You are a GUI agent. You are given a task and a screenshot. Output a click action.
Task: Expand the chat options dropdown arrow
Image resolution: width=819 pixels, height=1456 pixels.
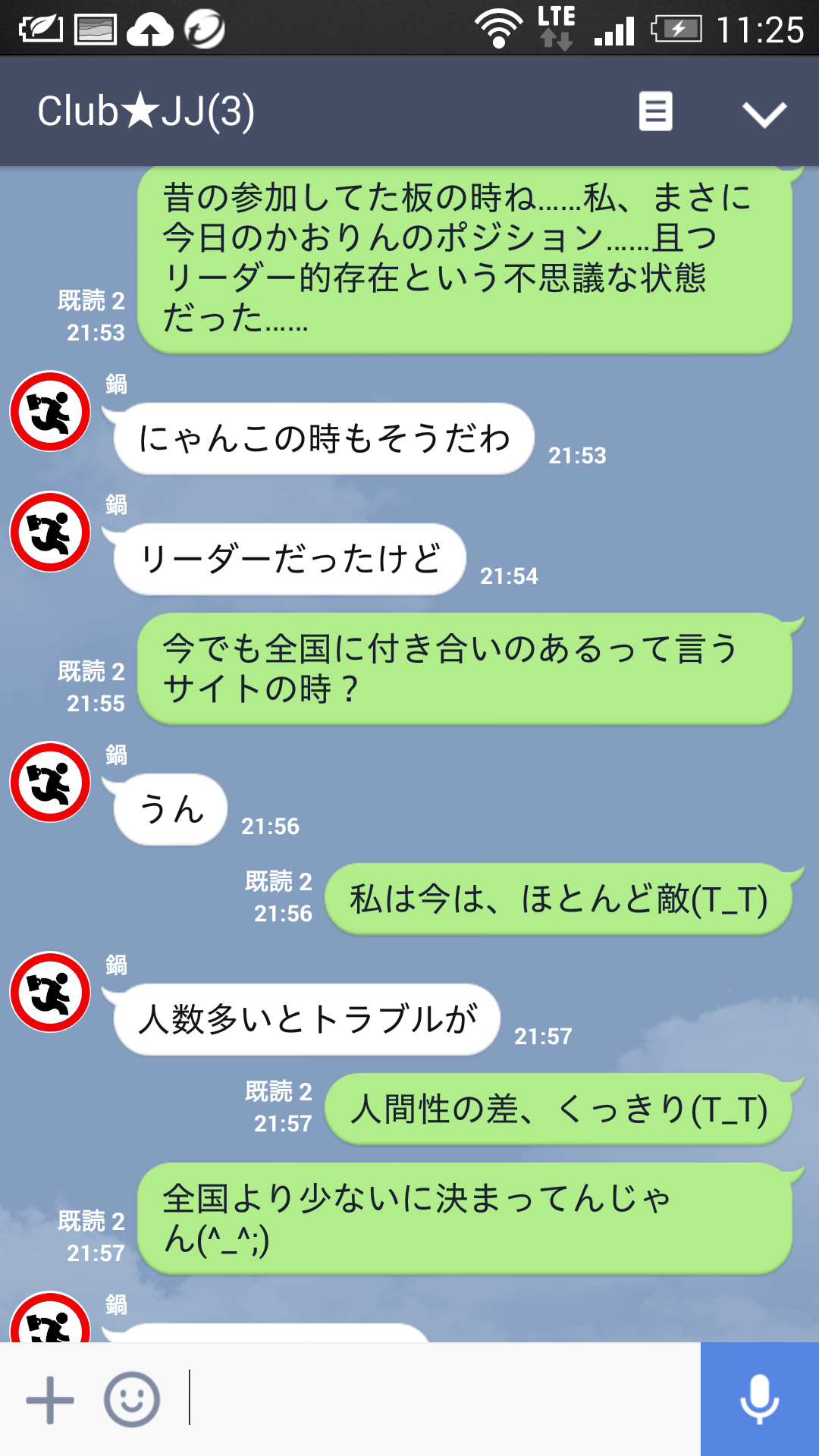pos(764,114)
